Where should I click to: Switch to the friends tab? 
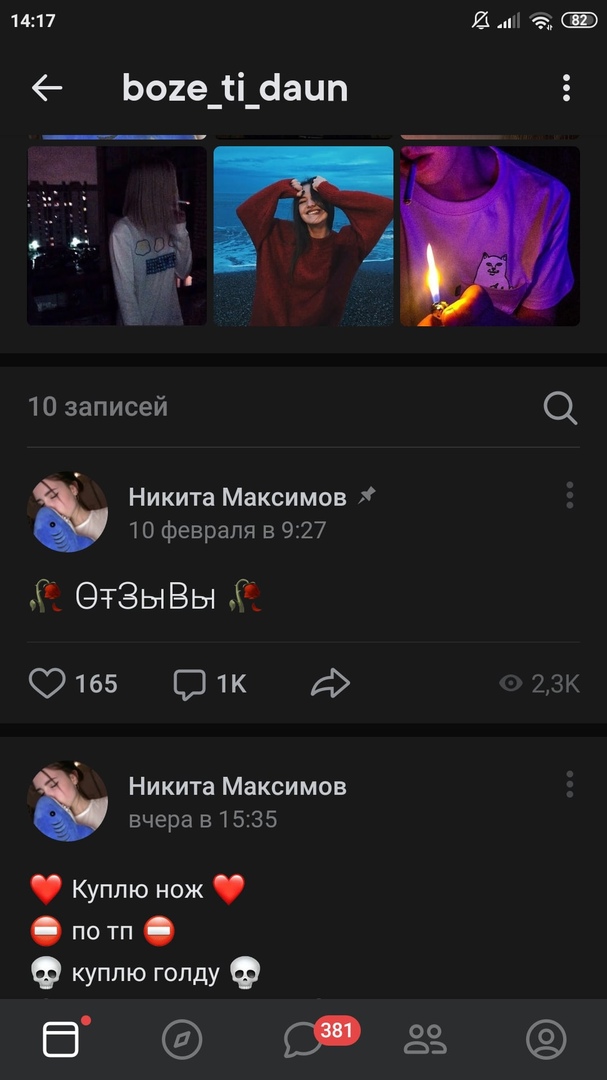point(425,1040)
